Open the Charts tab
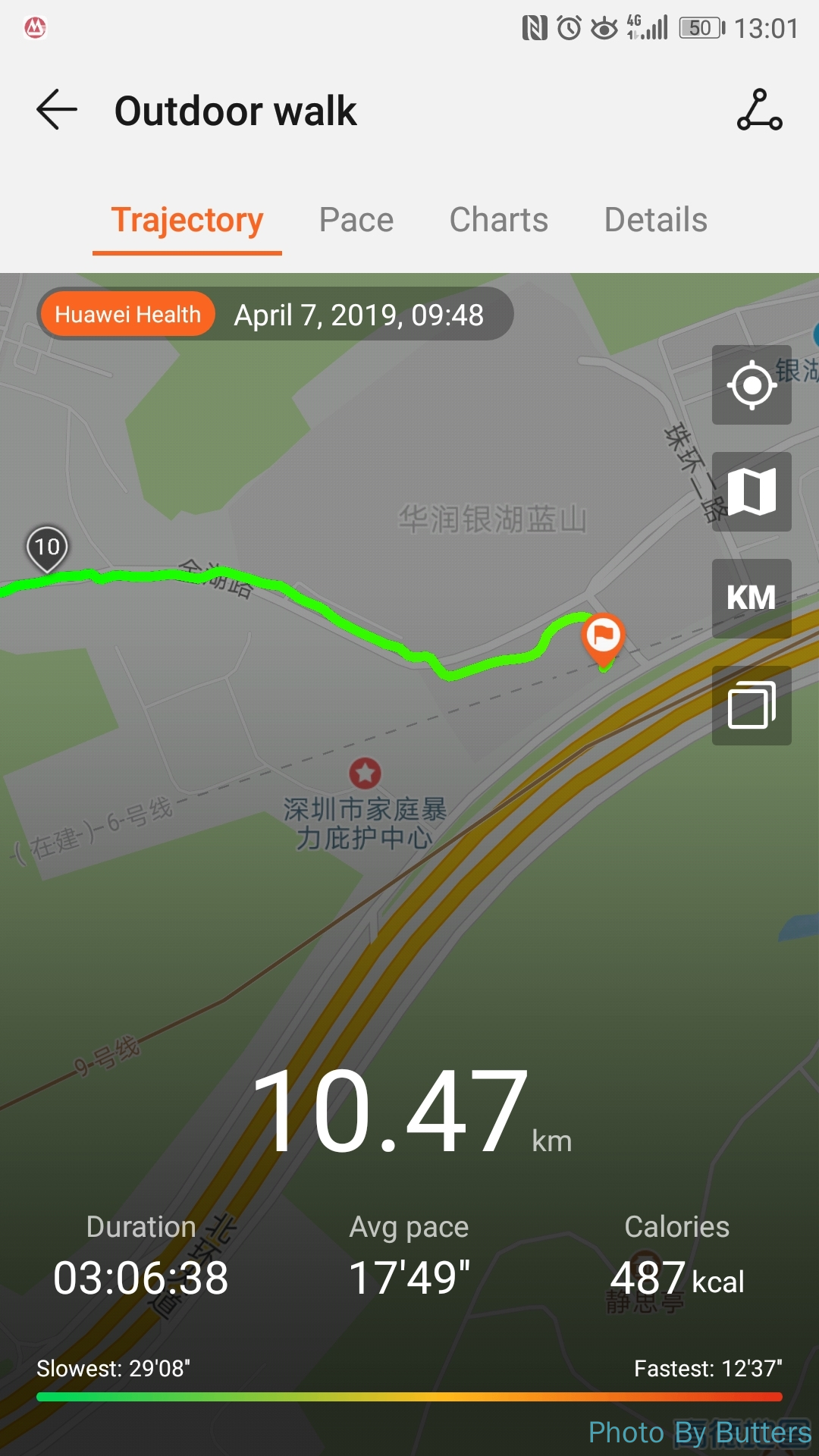 (498, 220)
